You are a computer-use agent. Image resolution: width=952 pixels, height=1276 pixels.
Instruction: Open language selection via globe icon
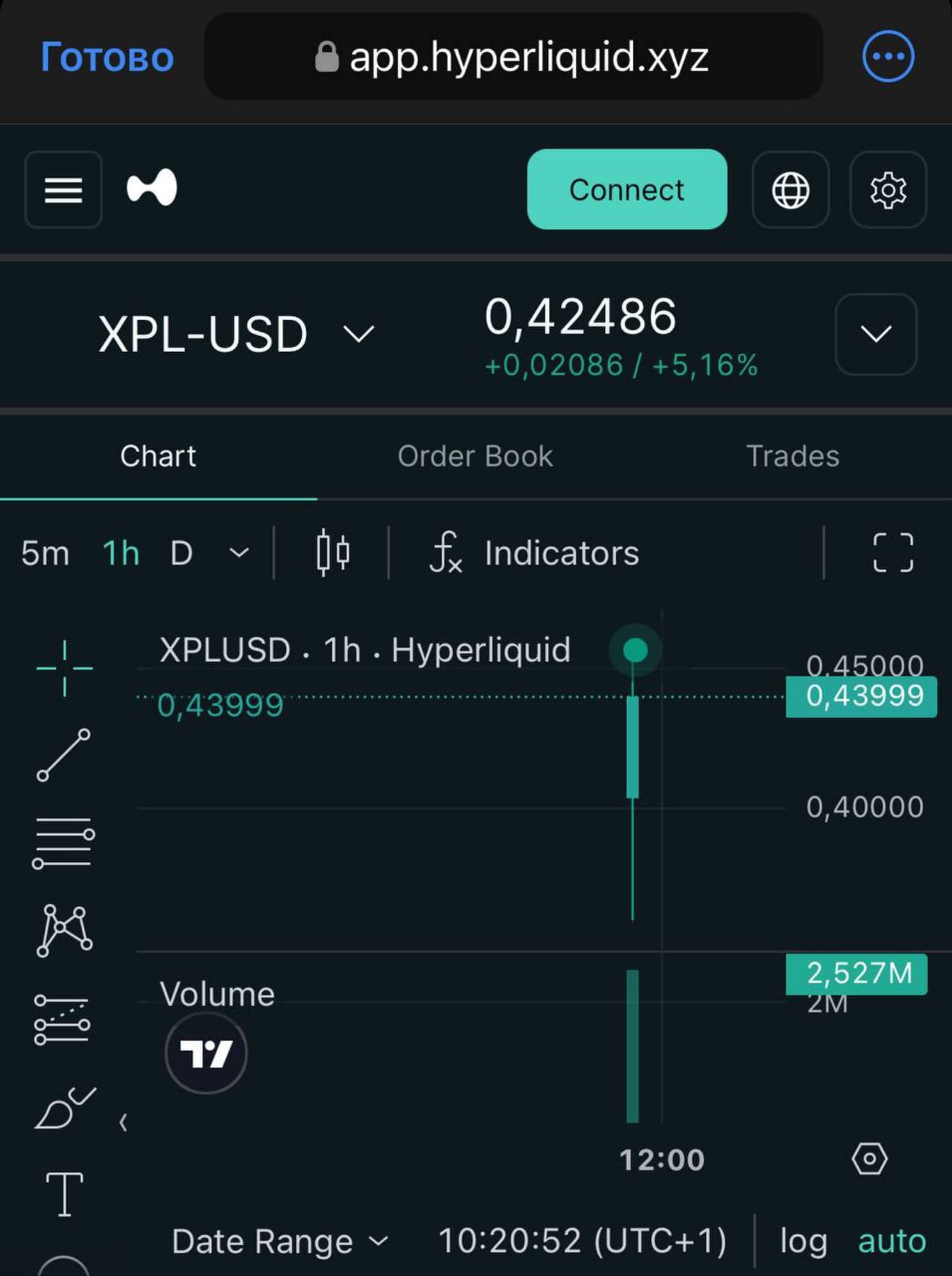[791, 189]
